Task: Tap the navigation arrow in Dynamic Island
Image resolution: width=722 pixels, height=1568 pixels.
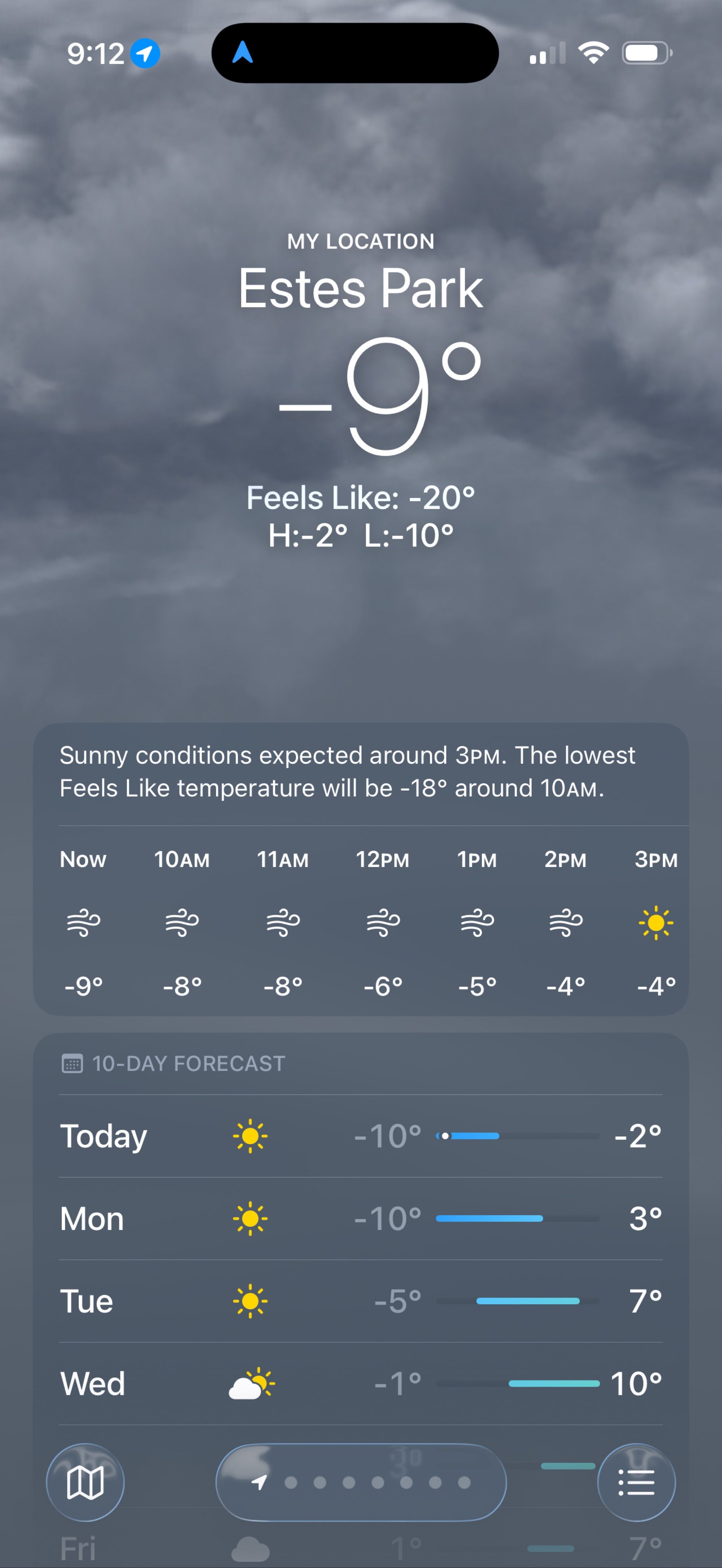Action: [243, 53]
